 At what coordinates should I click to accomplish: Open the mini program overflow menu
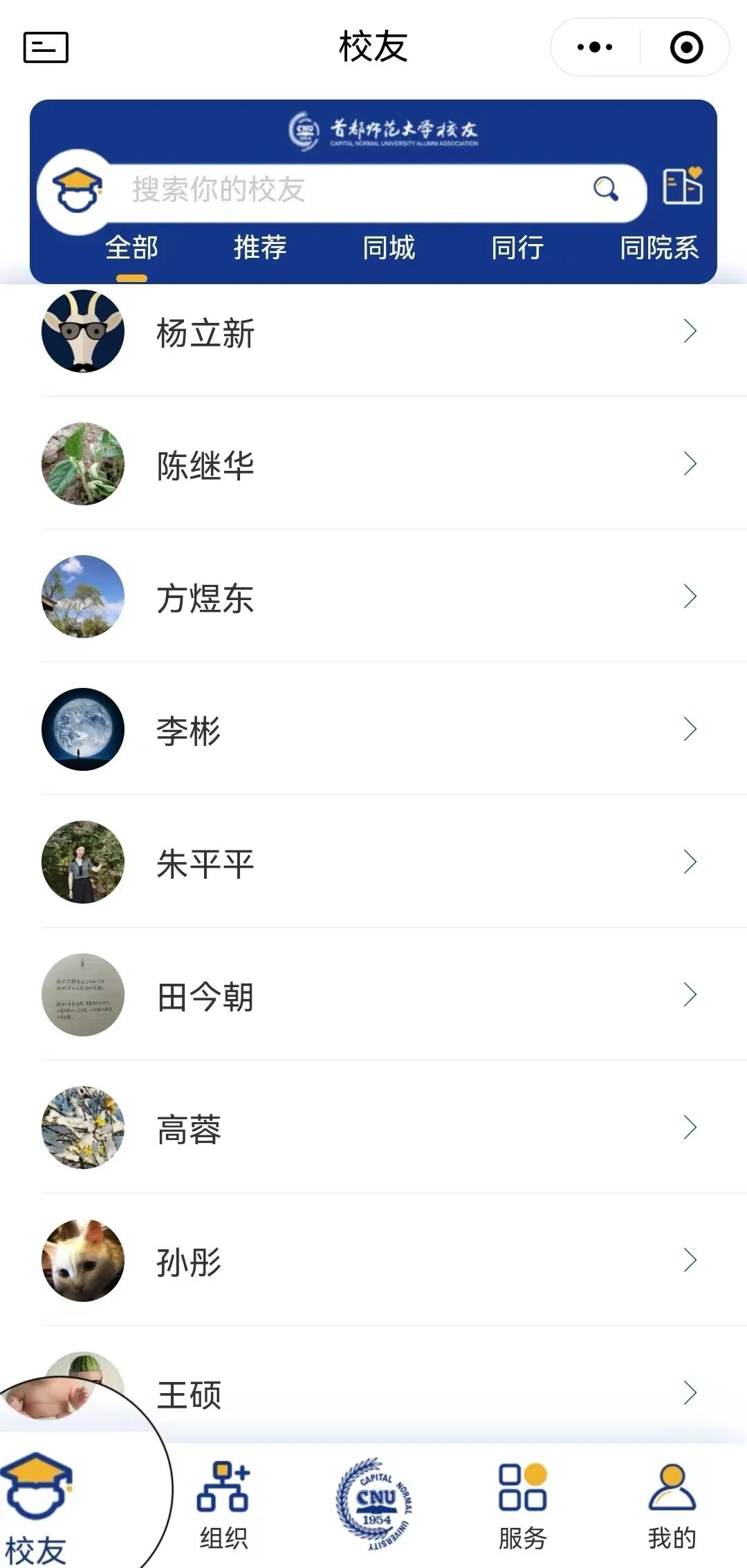[595, 47]
